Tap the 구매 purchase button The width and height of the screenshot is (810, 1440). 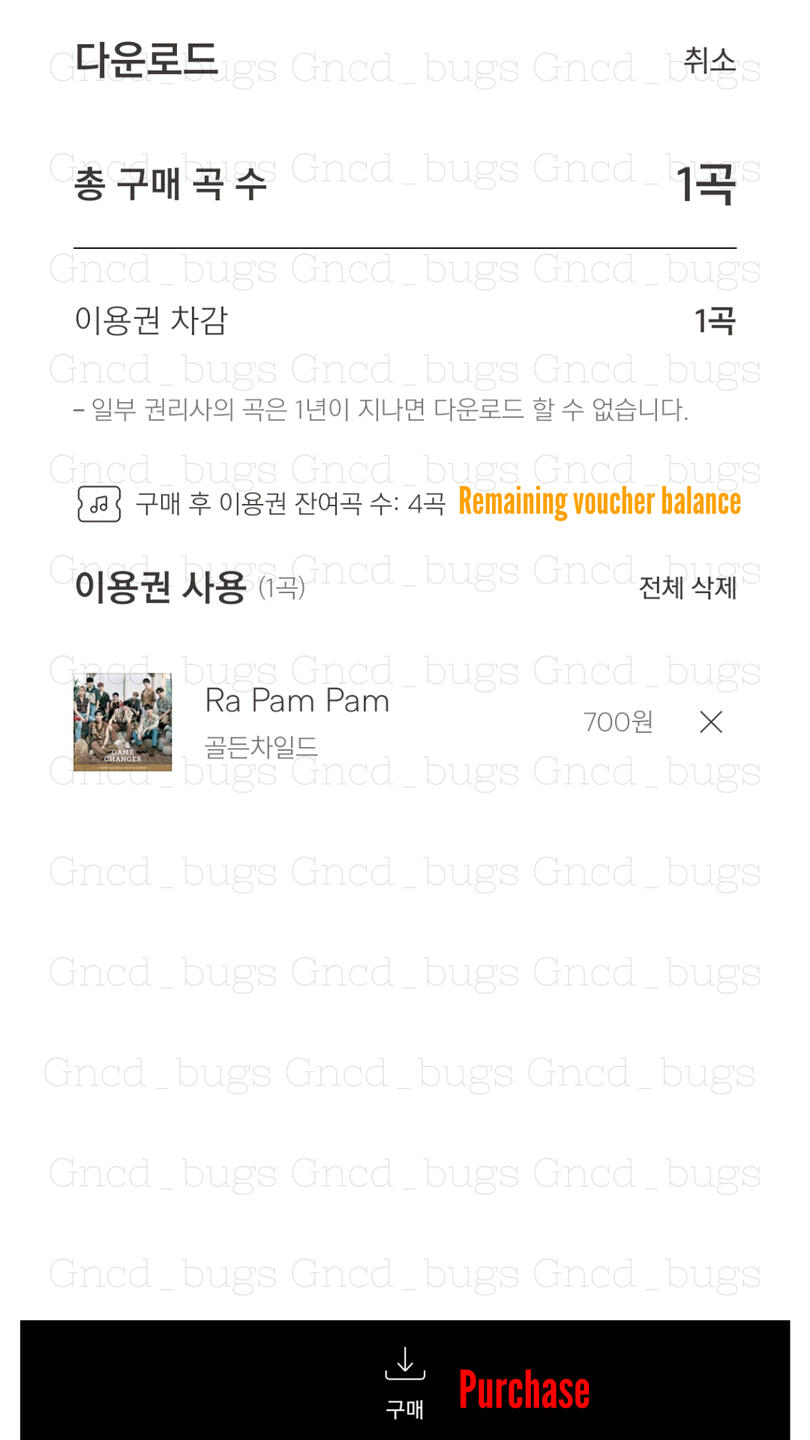pyautogui.click(x=405, y=1381)
